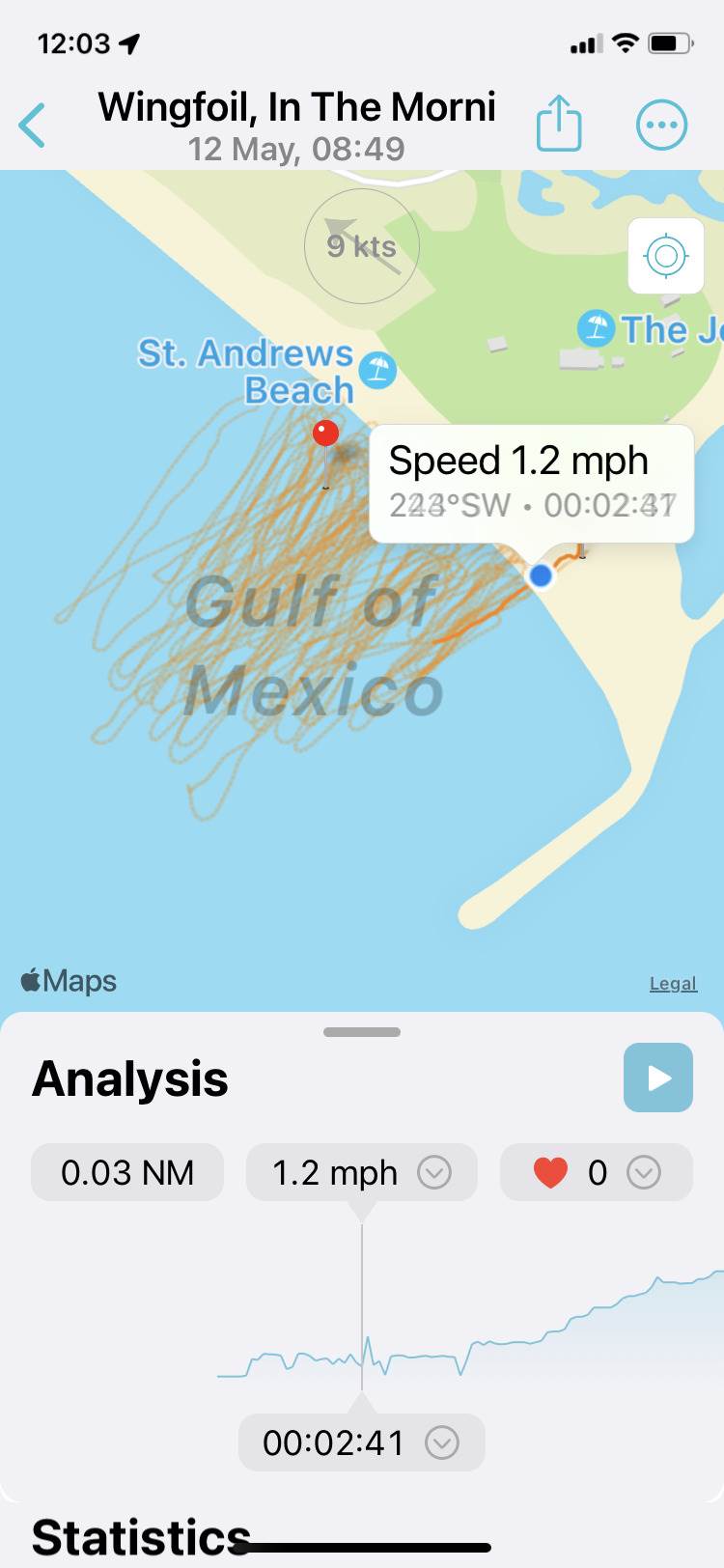Play the session analysis replay
This screenshot has width=724, height=1568.
tap(657, 1078)
